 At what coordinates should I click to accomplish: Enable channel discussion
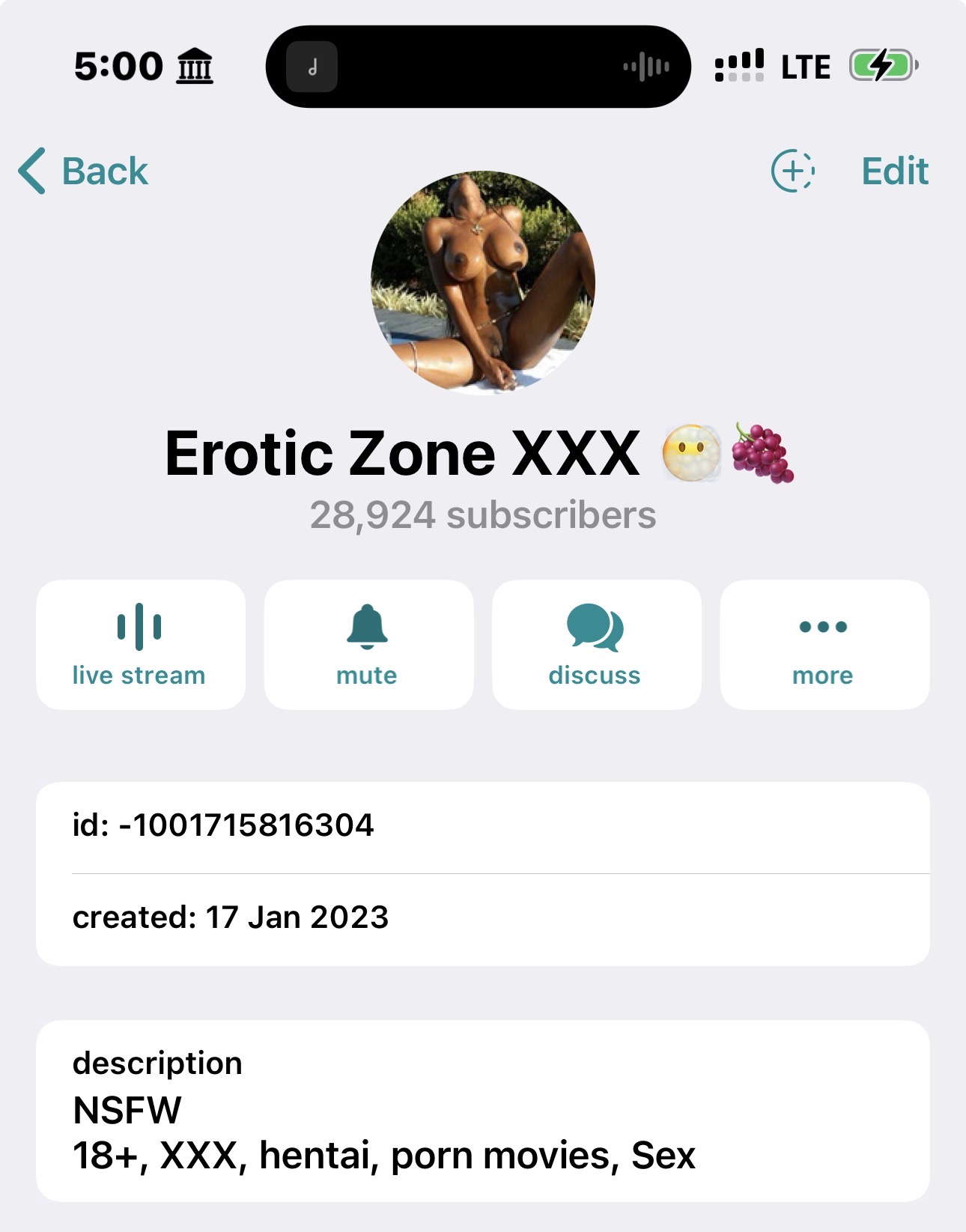[595, 646]
